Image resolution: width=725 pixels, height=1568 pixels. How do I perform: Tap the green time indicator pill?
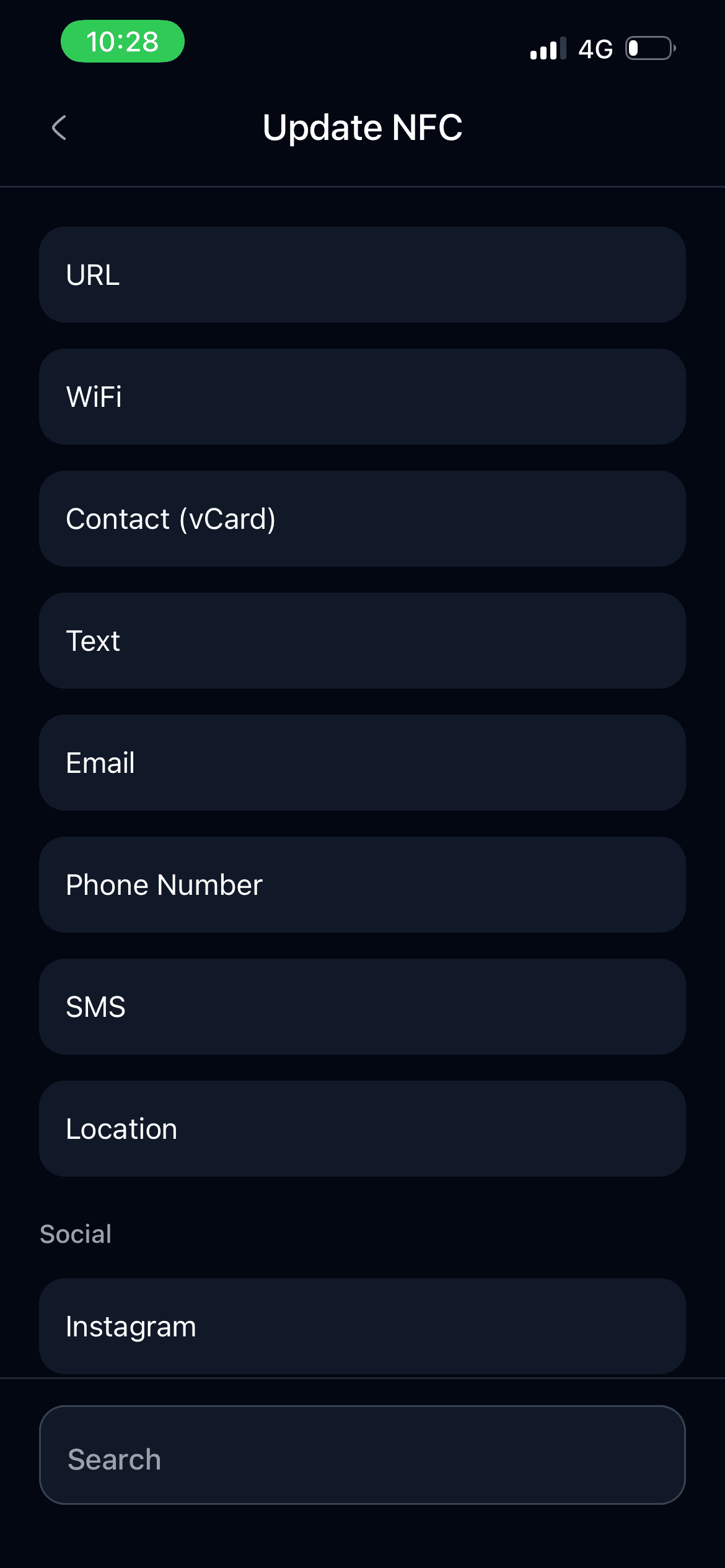click(x=122, y=42)
